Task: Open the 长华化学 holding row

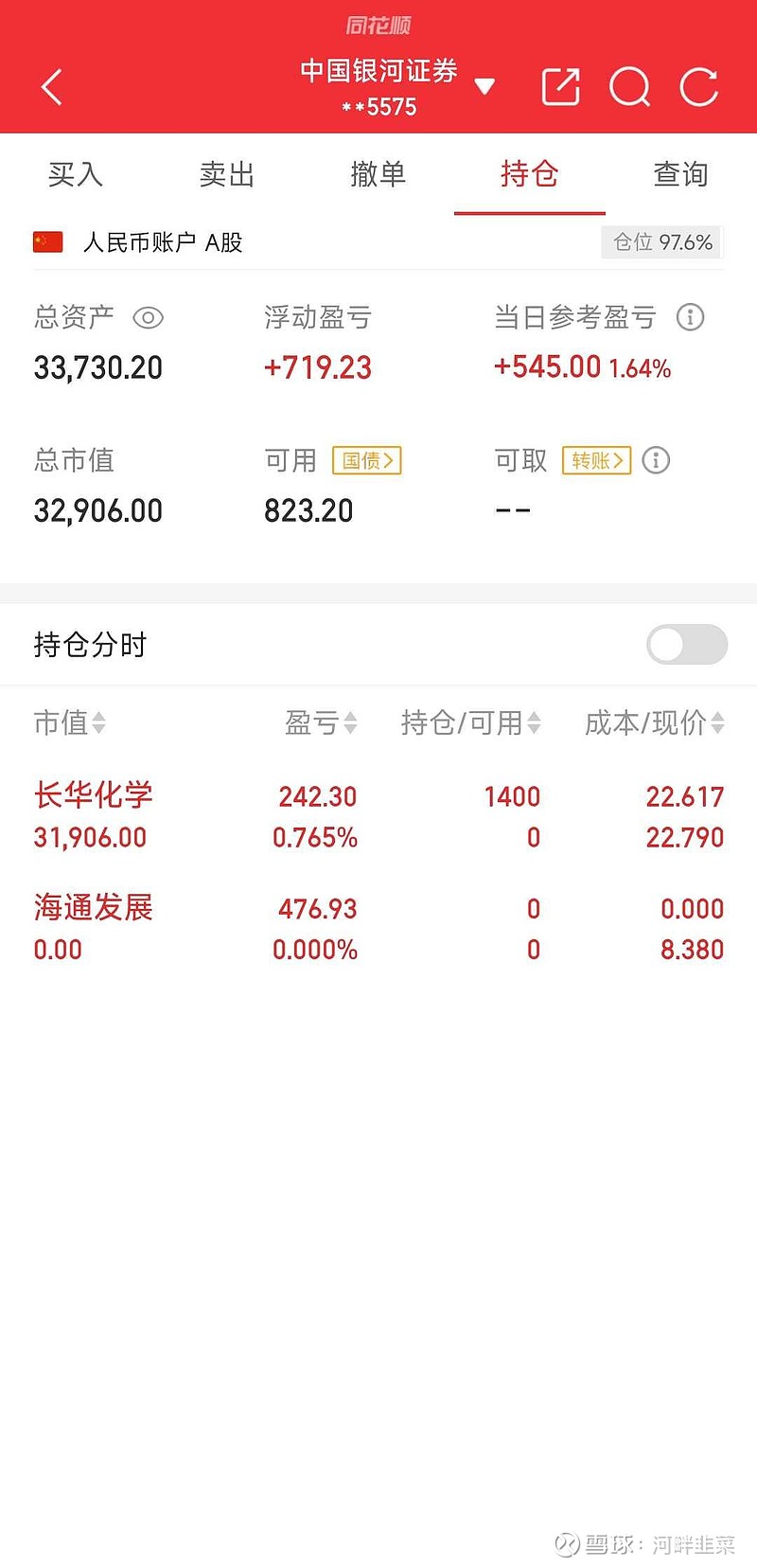Action: (x=378, y=816)
